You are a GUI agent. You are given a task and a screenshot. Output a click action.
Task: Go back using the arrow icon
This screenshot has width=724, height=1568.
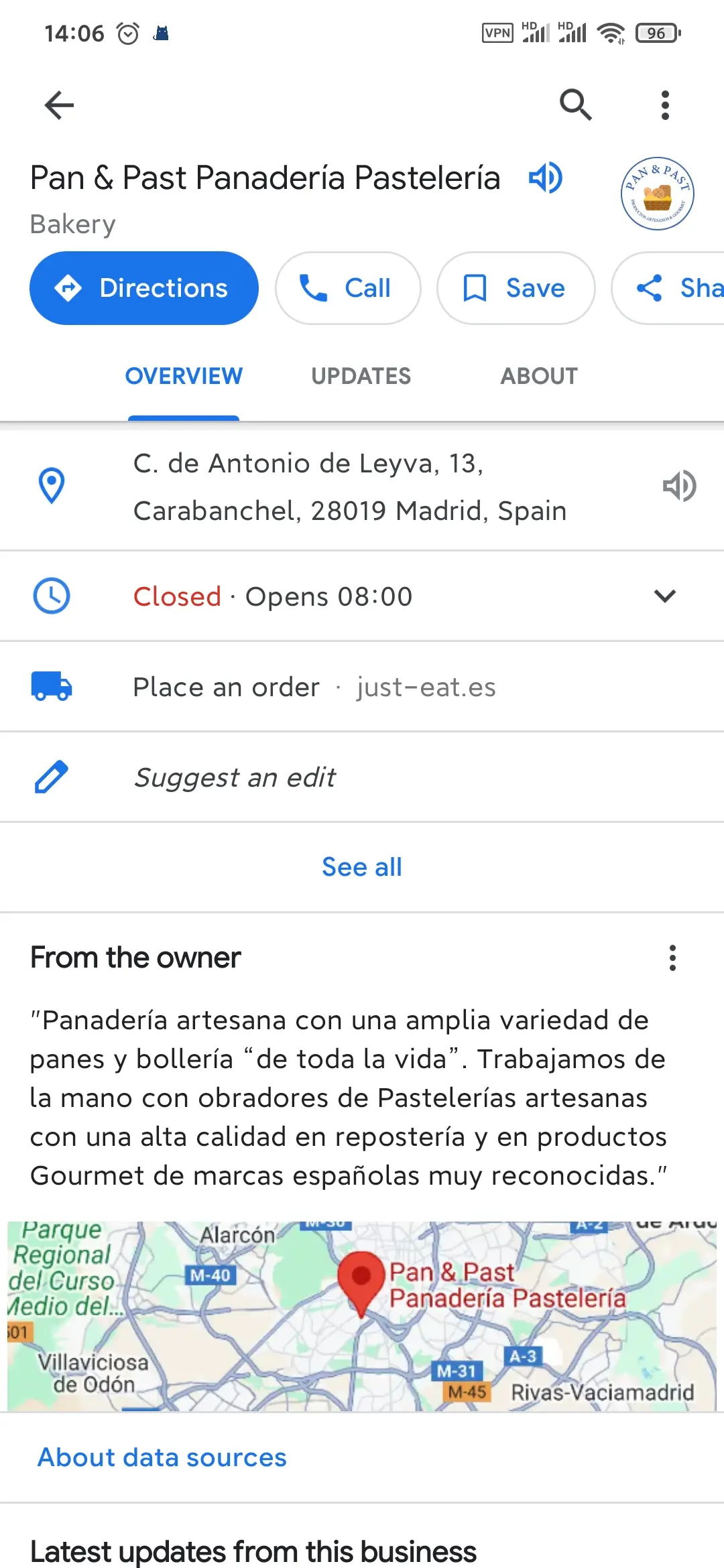[x=59, y=105]
